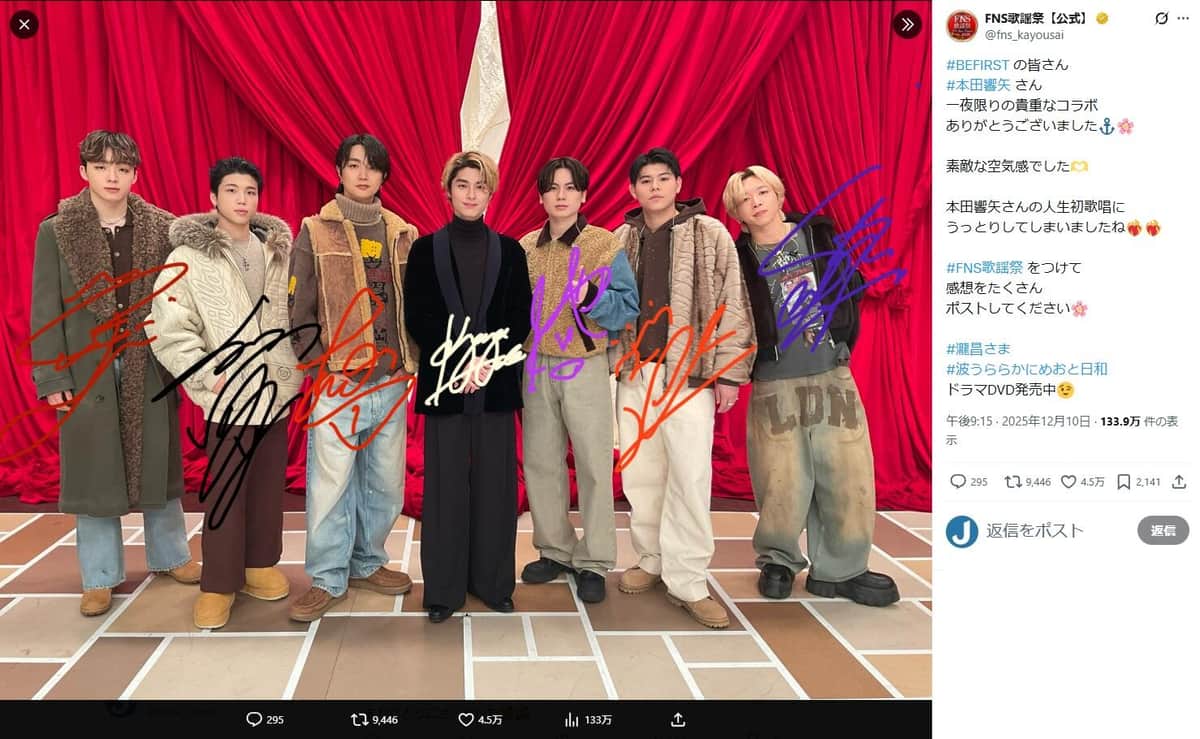Open the #瀧昌さま hashtag

pyautogui.click(x=978, y=348)
